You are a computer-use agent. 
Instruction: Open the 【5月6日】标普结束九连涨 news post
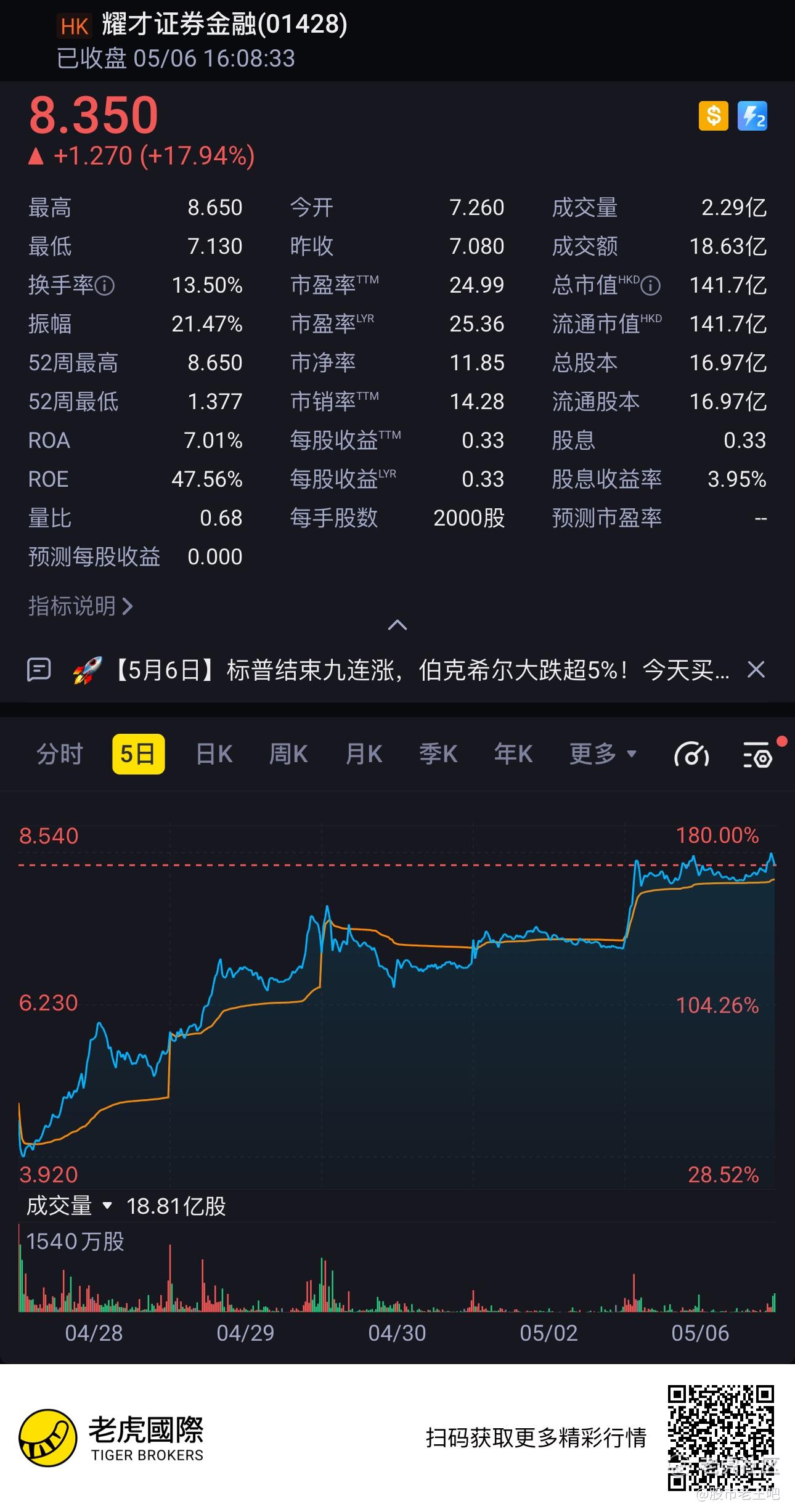tap(419, 670)
